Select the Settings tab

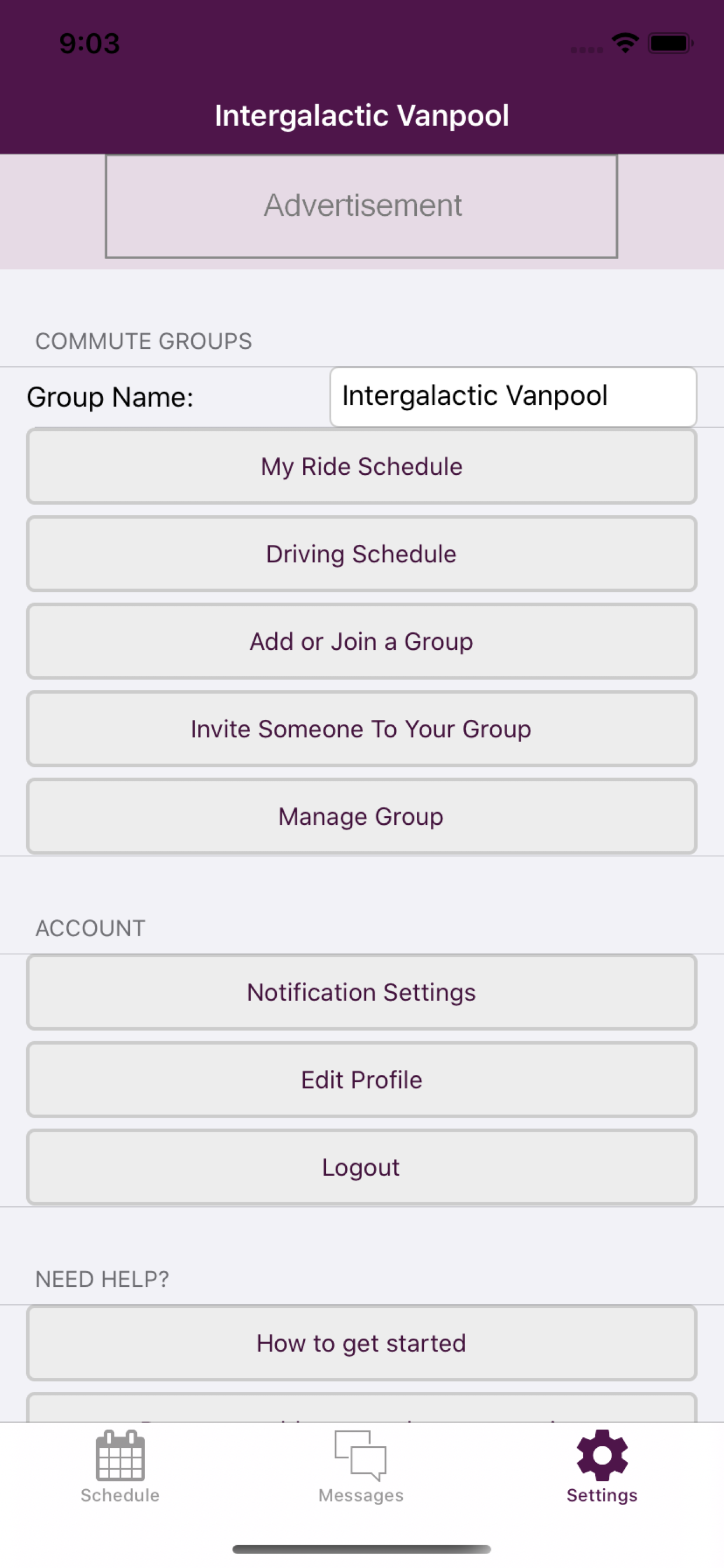pos(602,1467)
